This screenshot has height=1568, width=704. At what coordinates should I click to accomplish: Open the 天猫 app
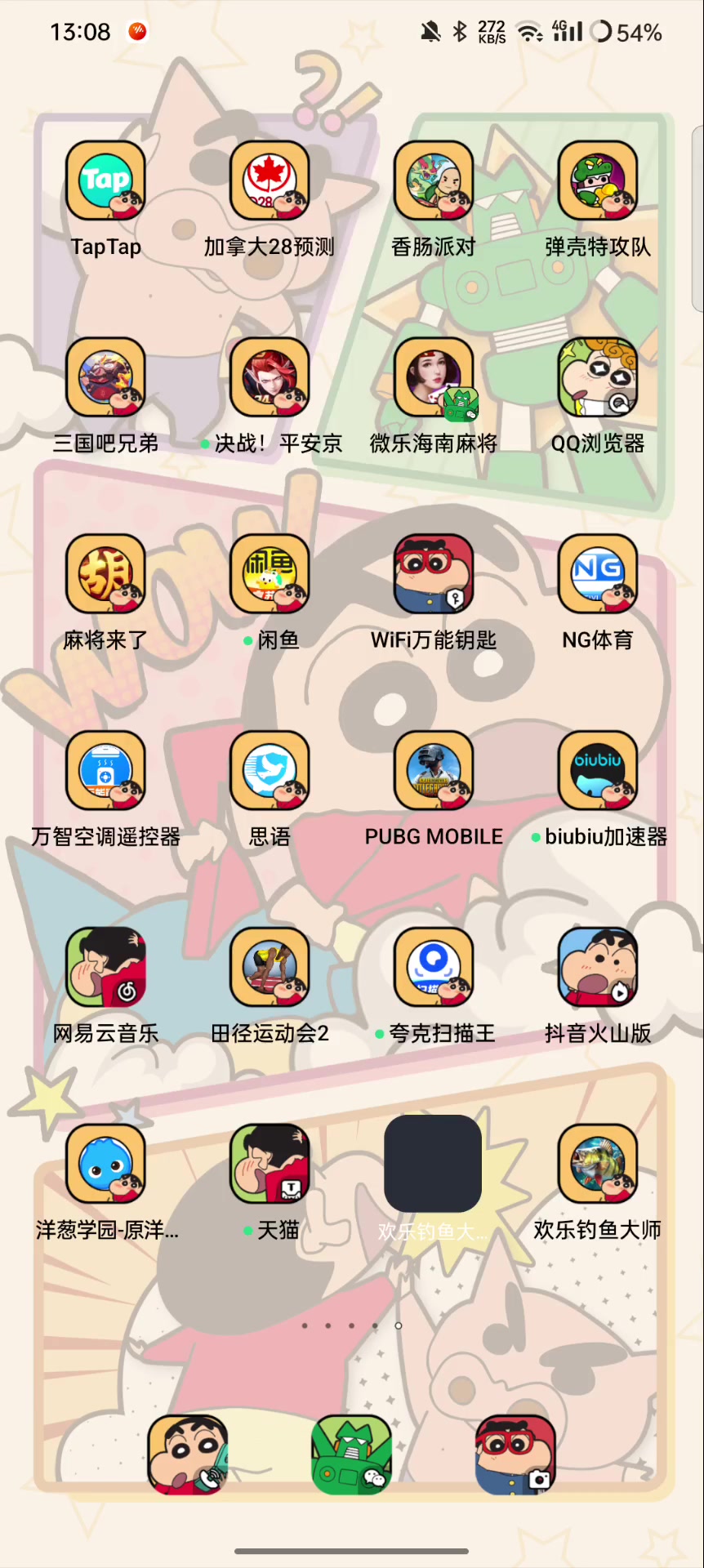(270, 1165)
